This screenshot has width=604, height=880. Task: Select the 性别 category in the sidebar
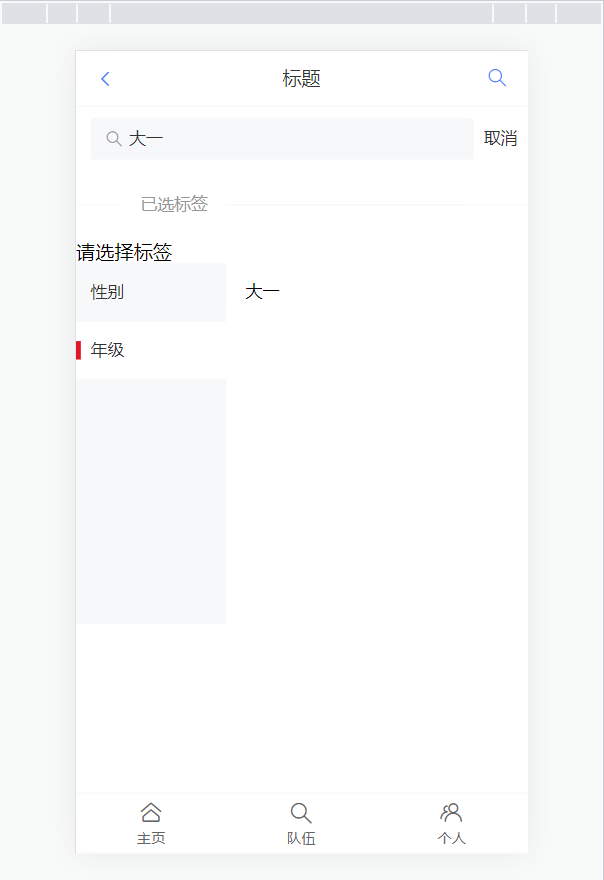click(x=150, y=293)
